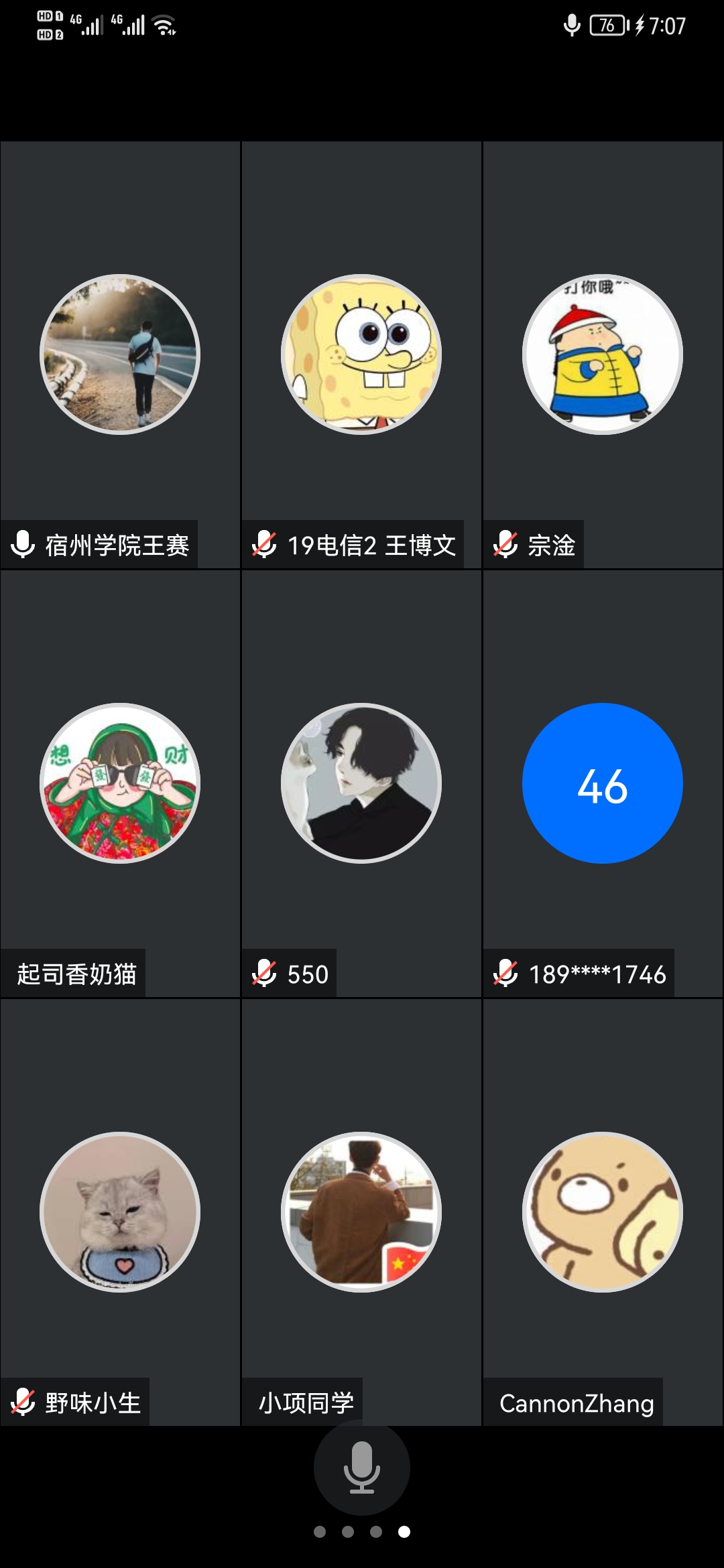Select participant 189****1746 tile
This screenshot has height=1568, width=724.
point(603,784)
